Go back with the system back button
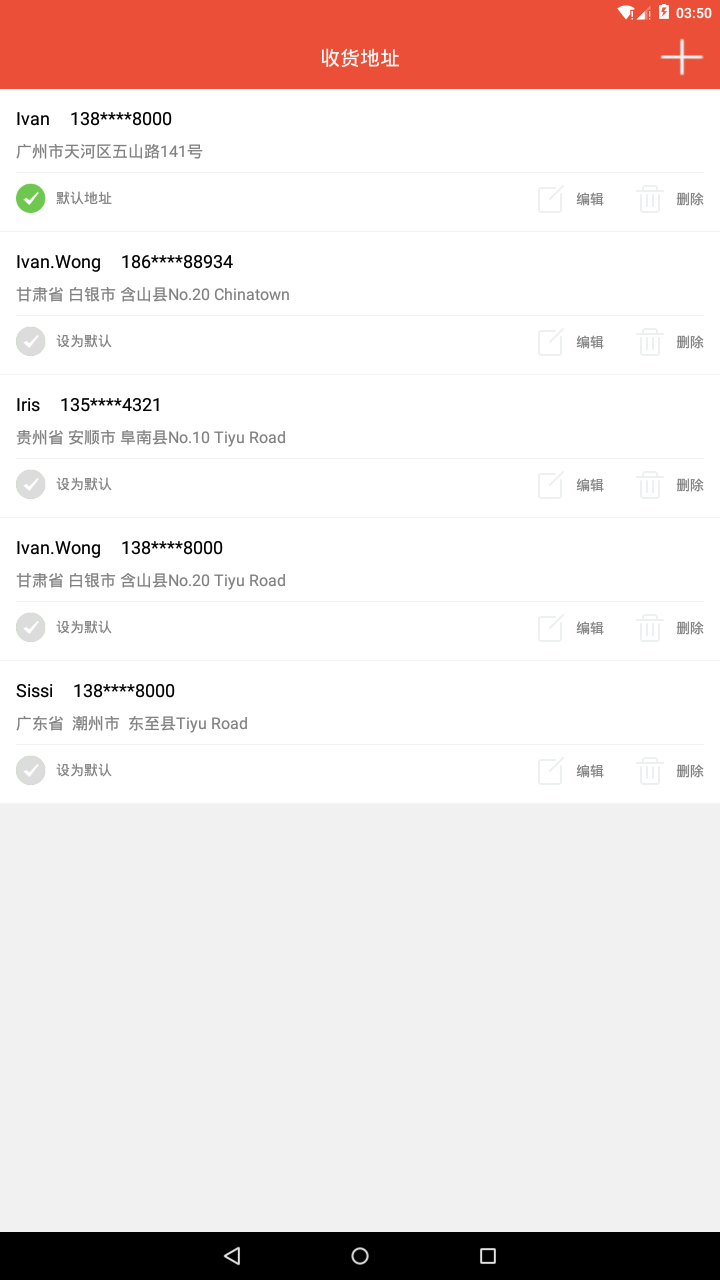This screenshot has width=720, height=1280. pyautogui.click(x=232, y=1256)
